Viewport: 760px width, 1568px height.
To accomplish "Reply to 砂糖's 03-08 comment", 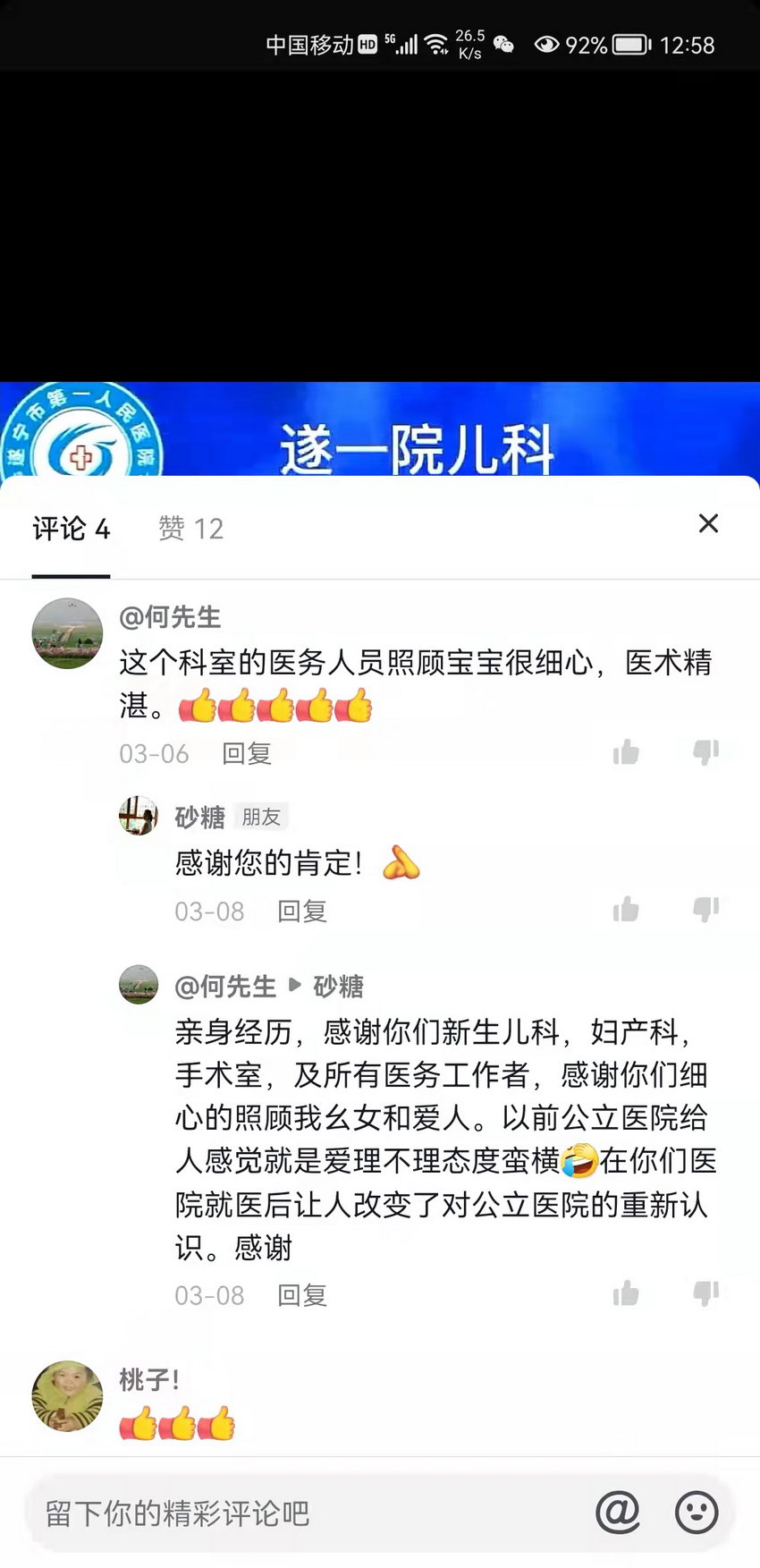I will tap(302, 911).
